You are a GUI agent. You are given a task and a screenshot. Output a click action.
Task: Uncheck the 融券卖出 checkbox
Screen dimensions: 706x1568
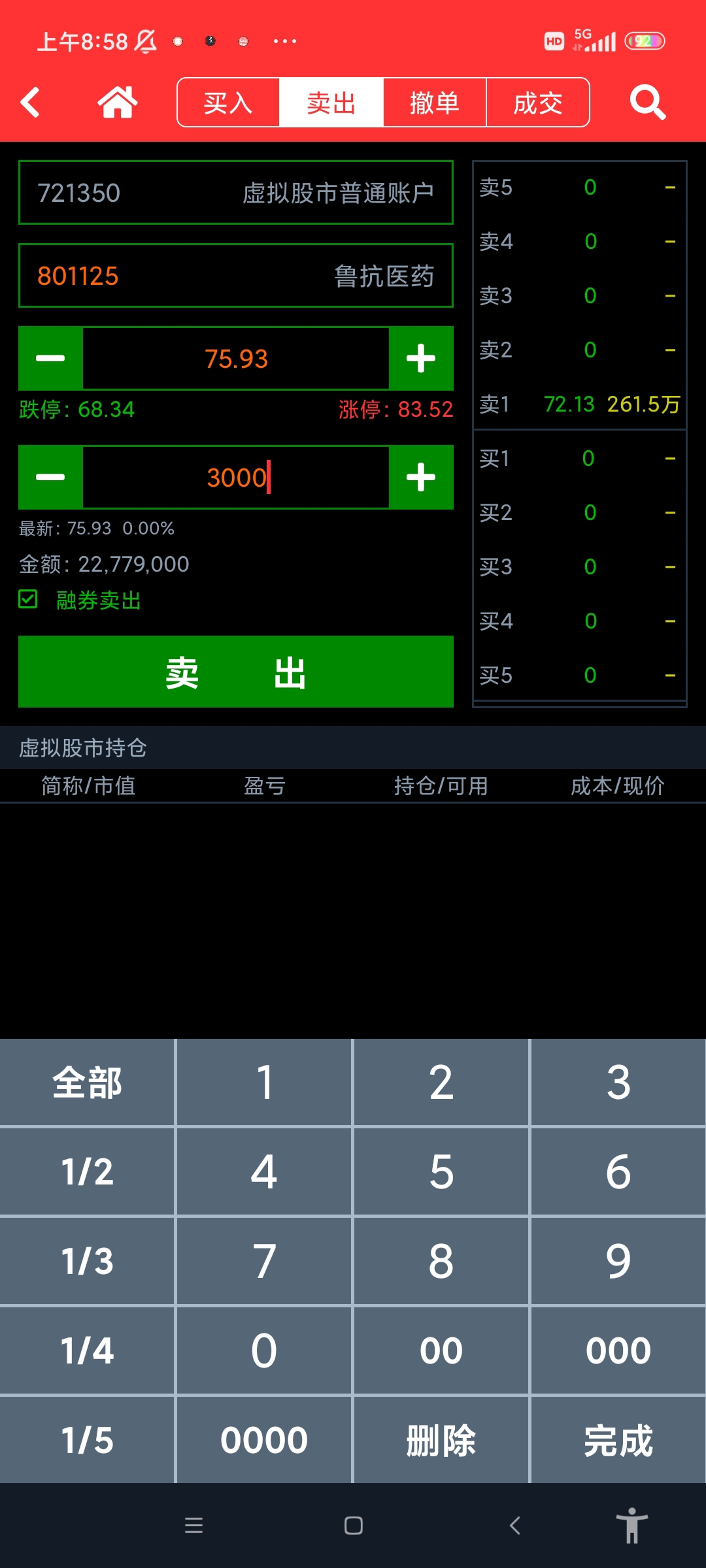point(28,599)
